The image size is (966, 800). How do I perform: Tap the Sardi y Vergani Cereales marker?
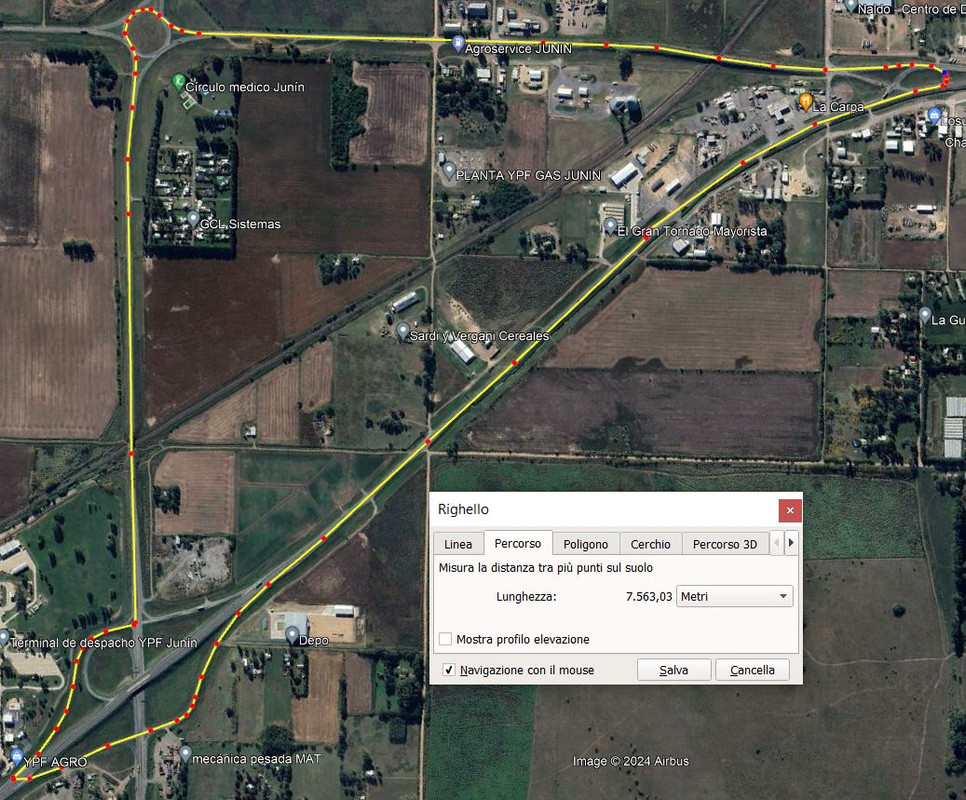click(x=403, y=331)
